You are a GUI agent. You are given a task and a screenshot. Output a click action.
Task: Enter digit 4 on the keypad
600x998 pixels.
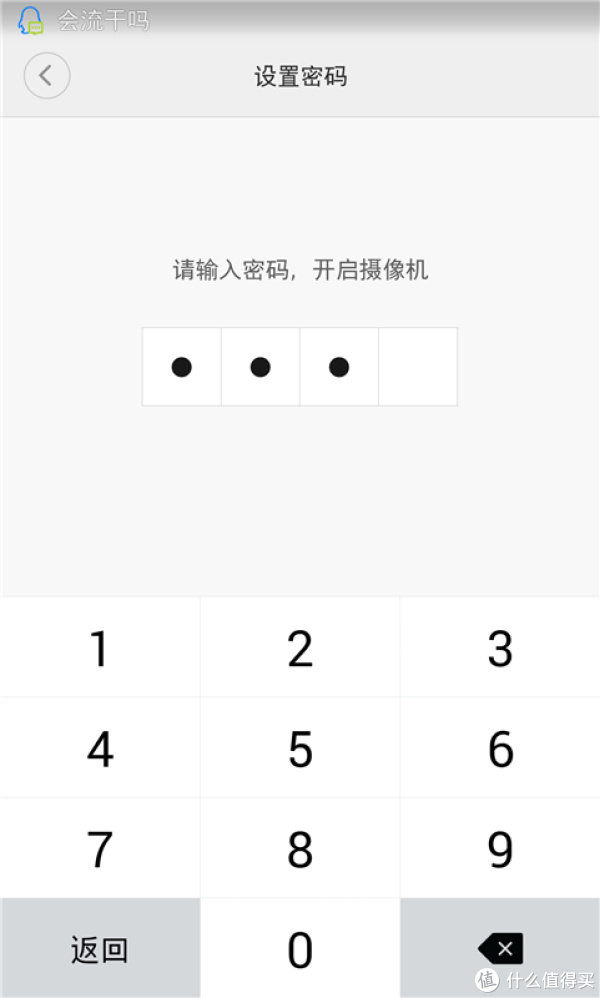(100, 748)
